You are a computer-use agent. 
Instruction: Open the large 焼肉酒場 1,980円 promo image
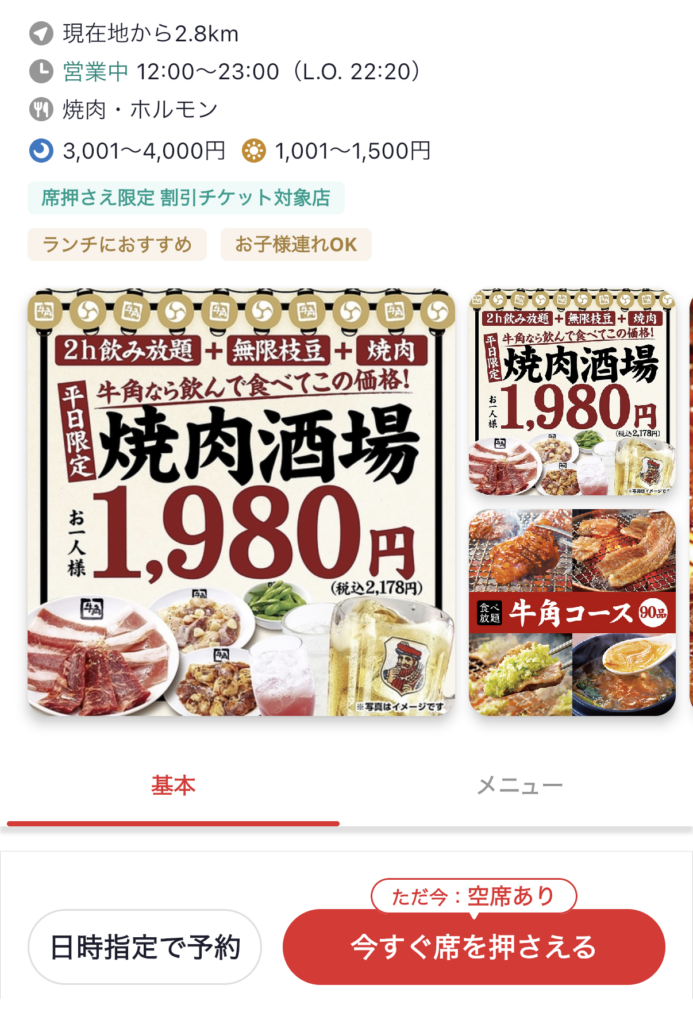(x=241, y=503)
